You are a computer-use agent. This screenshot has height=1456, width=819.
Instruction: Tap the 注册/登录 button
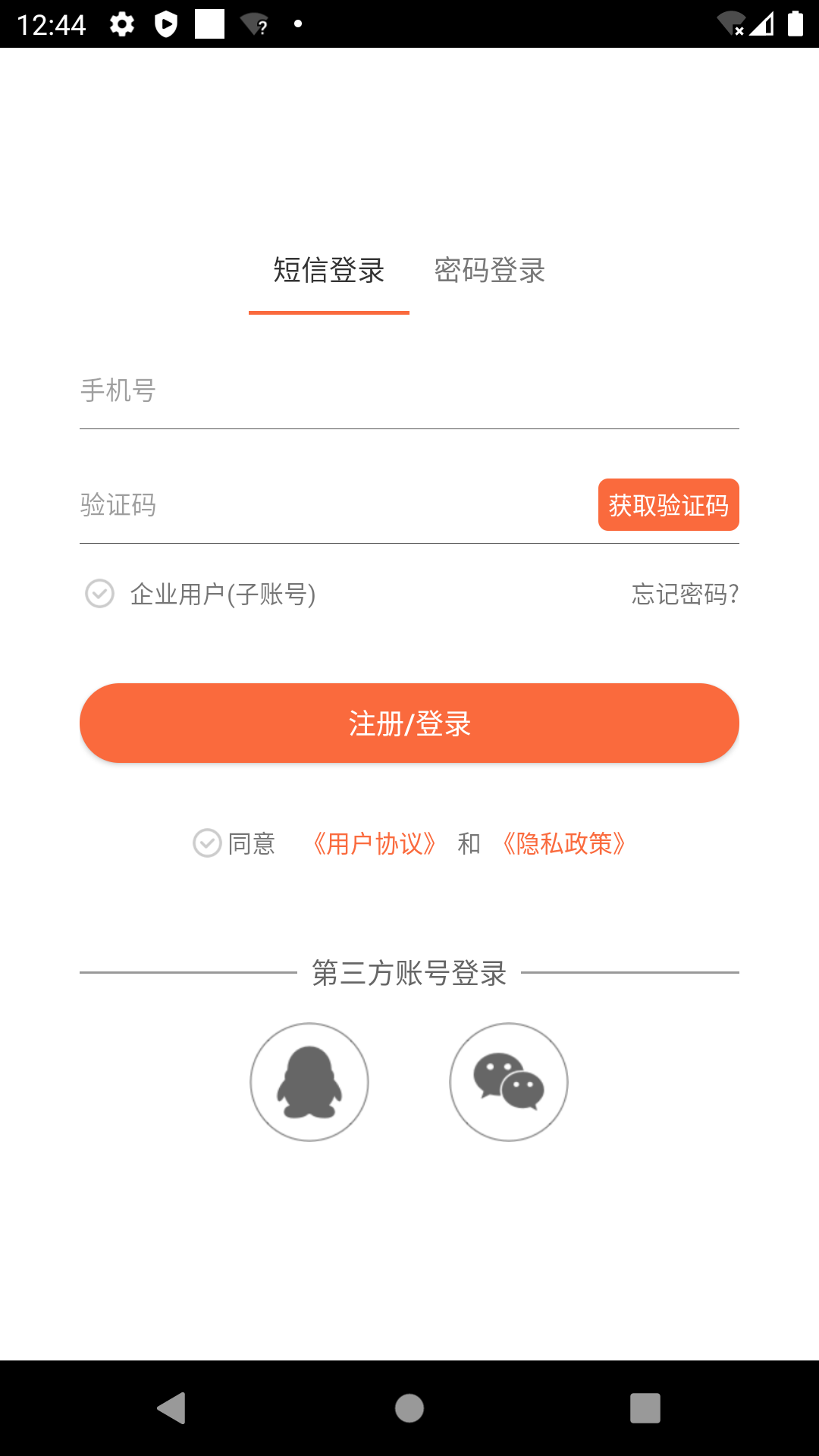click(x=409, y=723)
